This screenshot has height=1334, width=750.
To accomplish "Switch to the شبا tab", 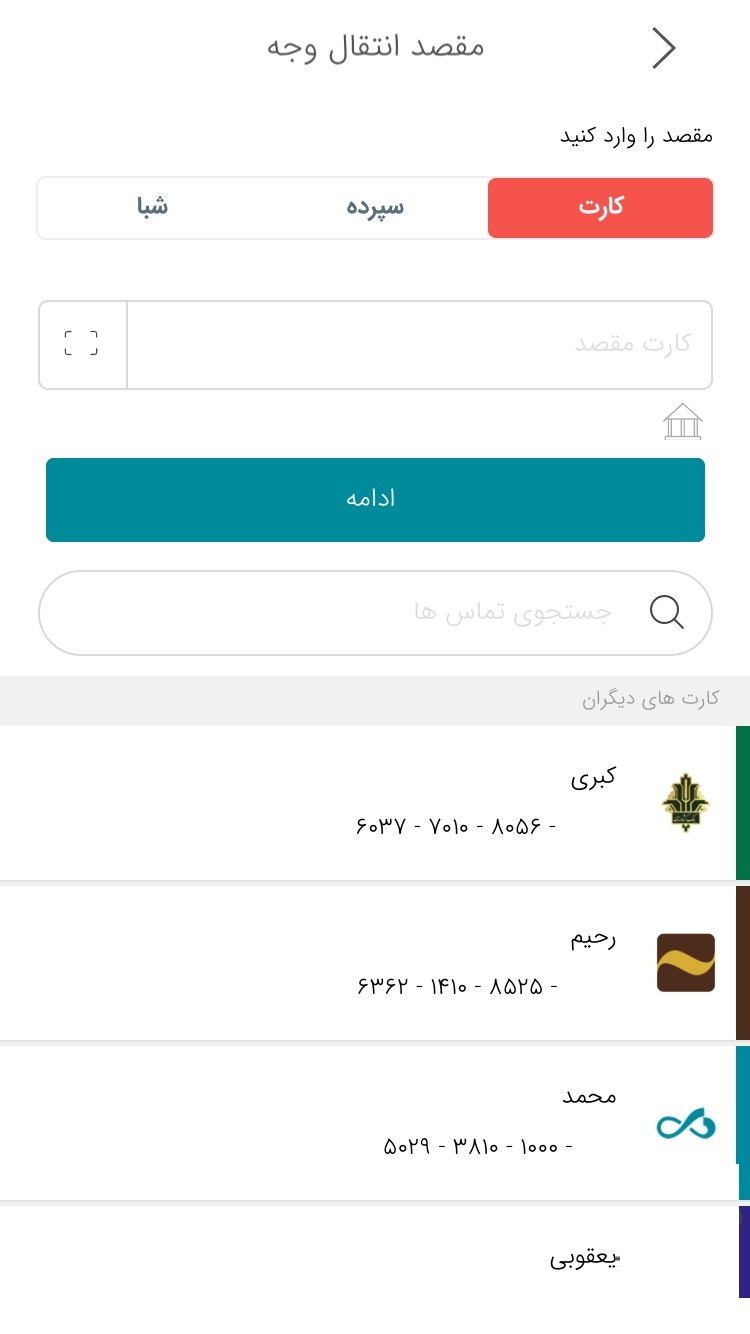I will click(152, 208).
